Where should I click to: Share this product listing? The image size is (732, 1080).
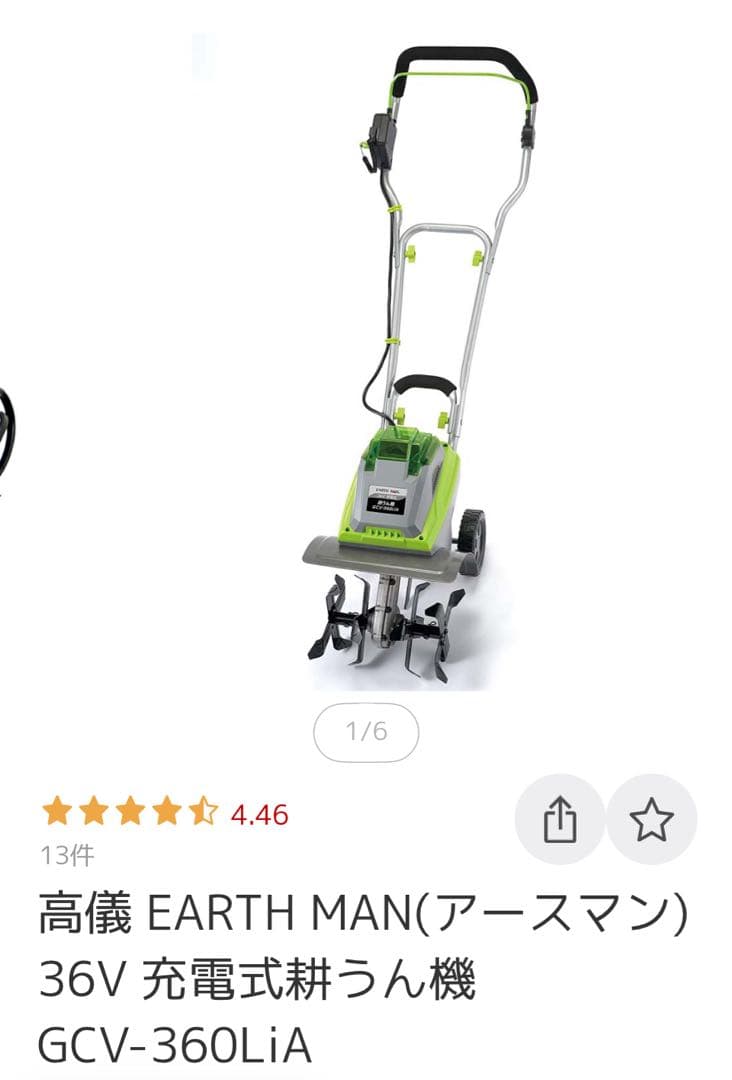(x=559, y=820)
